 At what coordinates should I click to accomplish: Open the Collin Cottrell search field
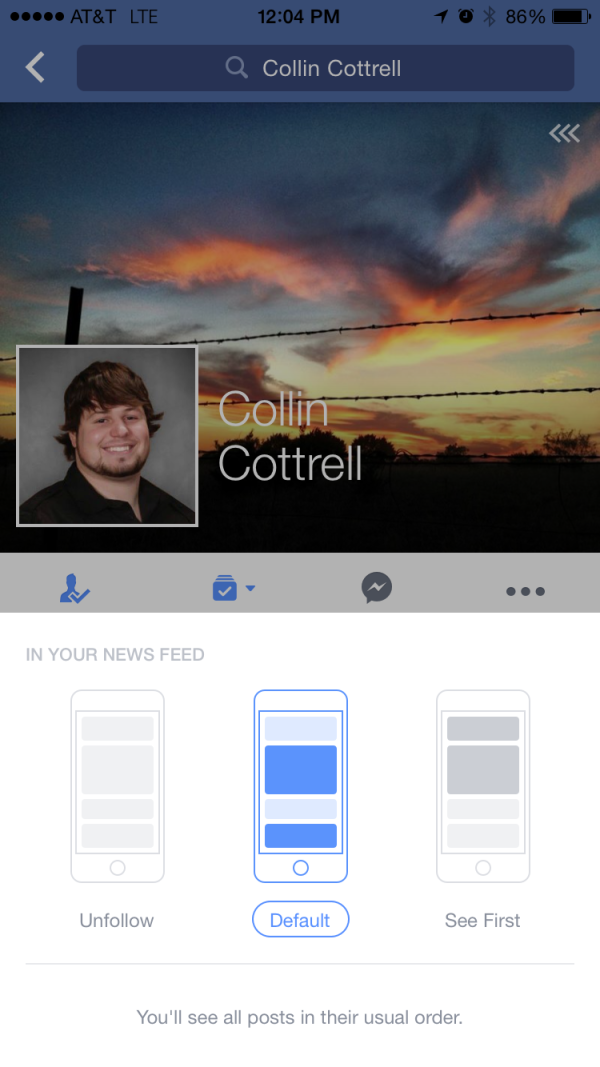[x=325, y=68]
